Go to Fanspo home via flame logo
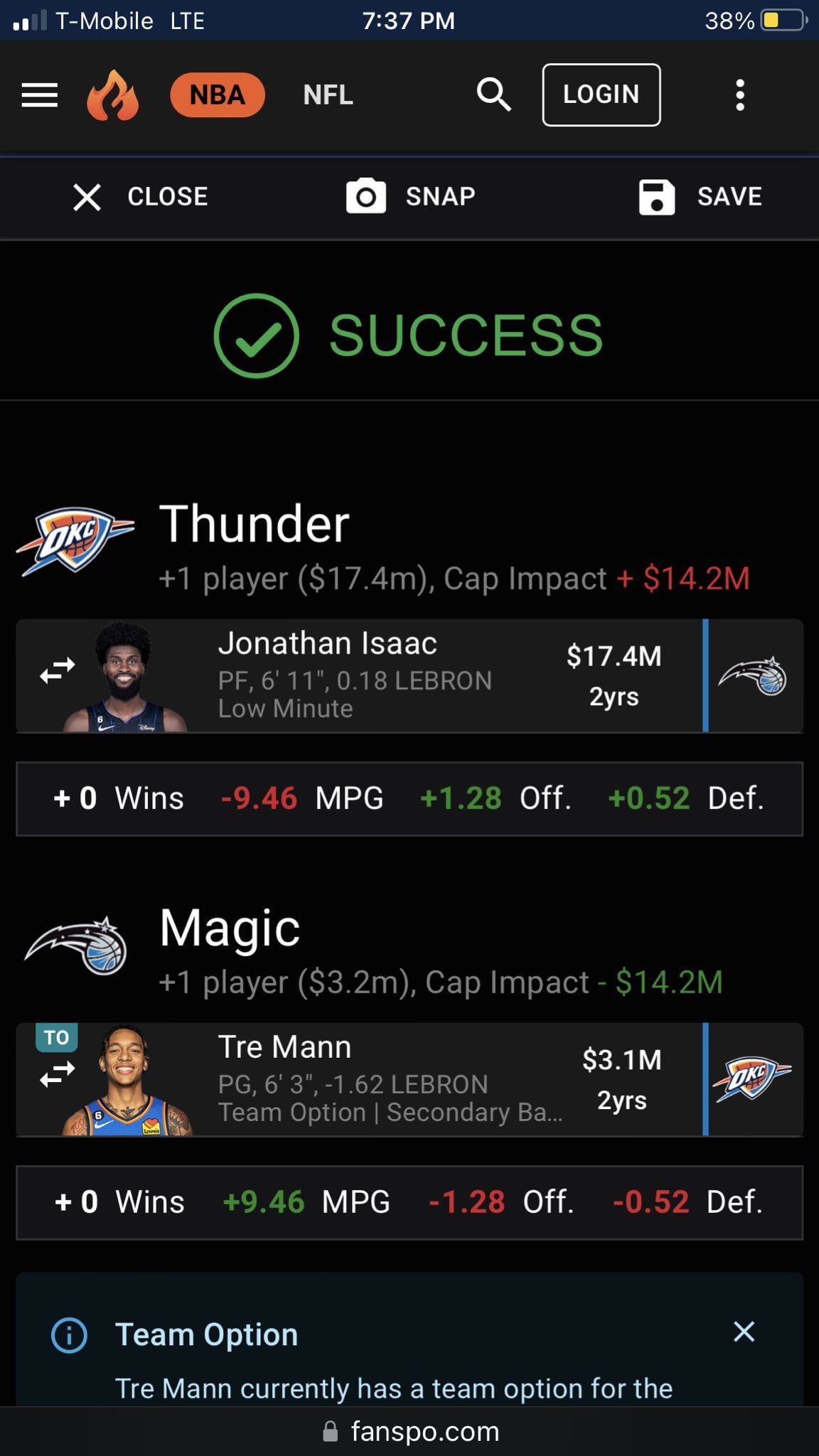This screenshot has height=1456, width=819. [112, 95]
